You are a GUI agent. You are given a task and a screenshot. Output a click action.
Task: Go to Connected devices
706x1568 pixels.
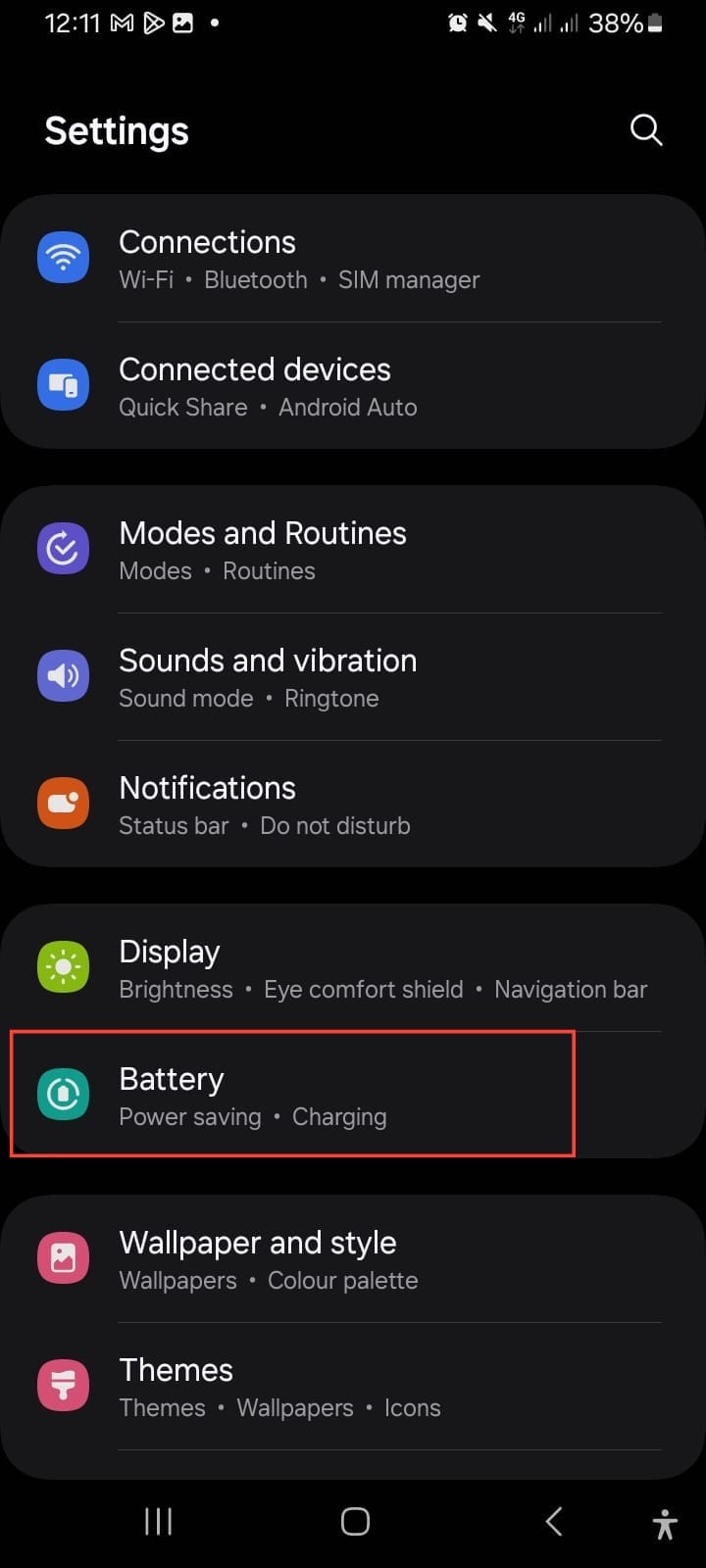tap(353, 386)
